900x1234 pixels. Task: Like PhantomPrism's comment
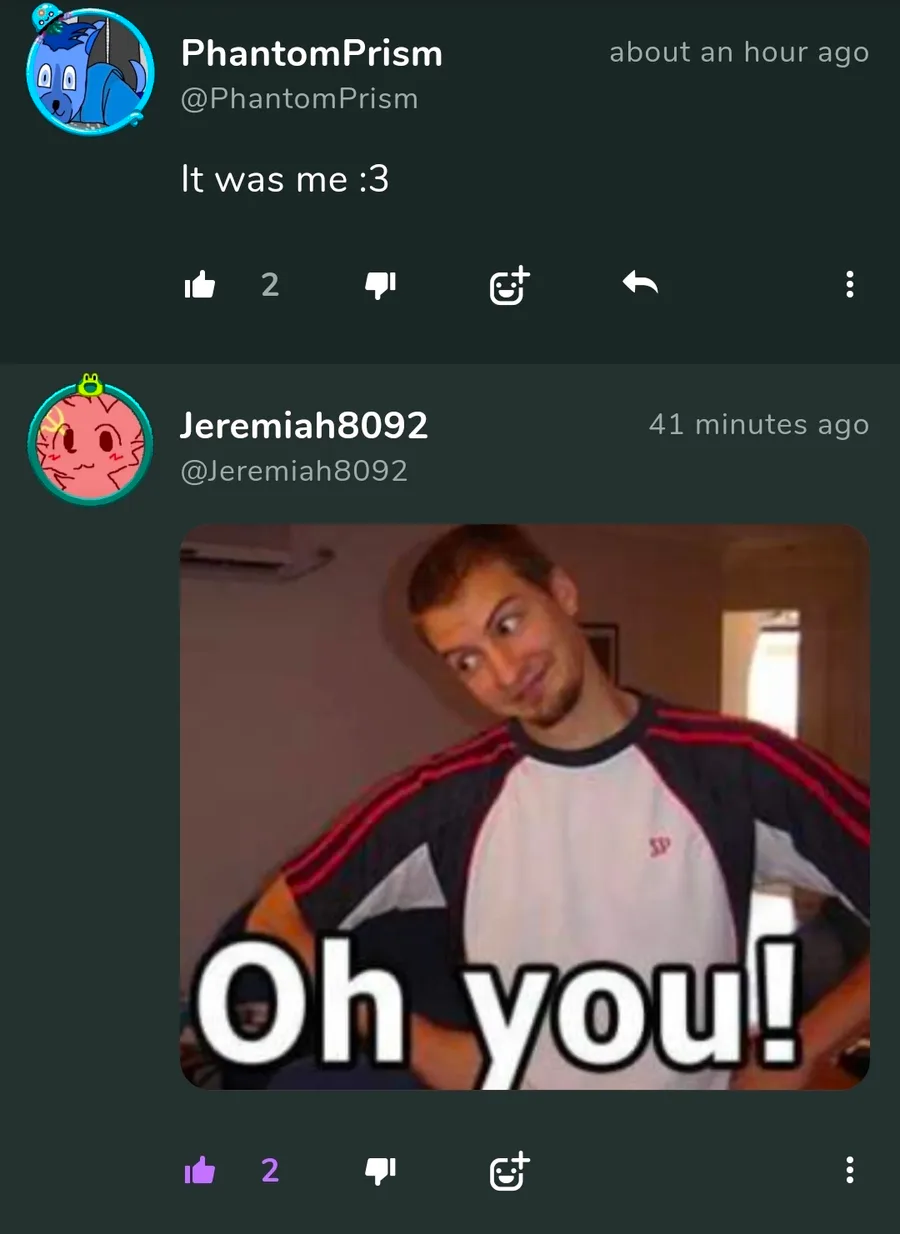(x=200, y=286)
